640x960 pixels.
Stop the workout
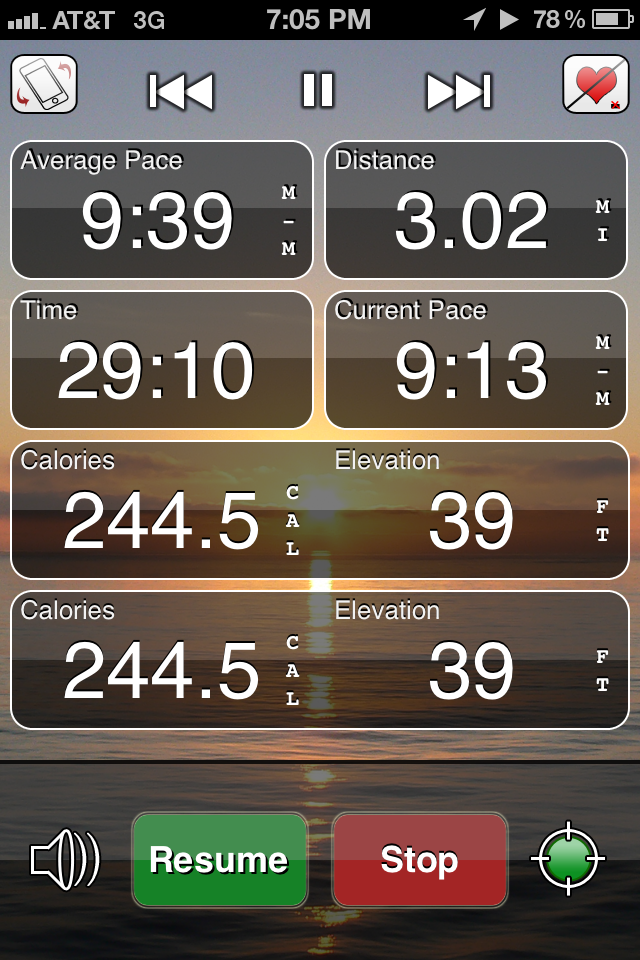click(x=420, y=860)
